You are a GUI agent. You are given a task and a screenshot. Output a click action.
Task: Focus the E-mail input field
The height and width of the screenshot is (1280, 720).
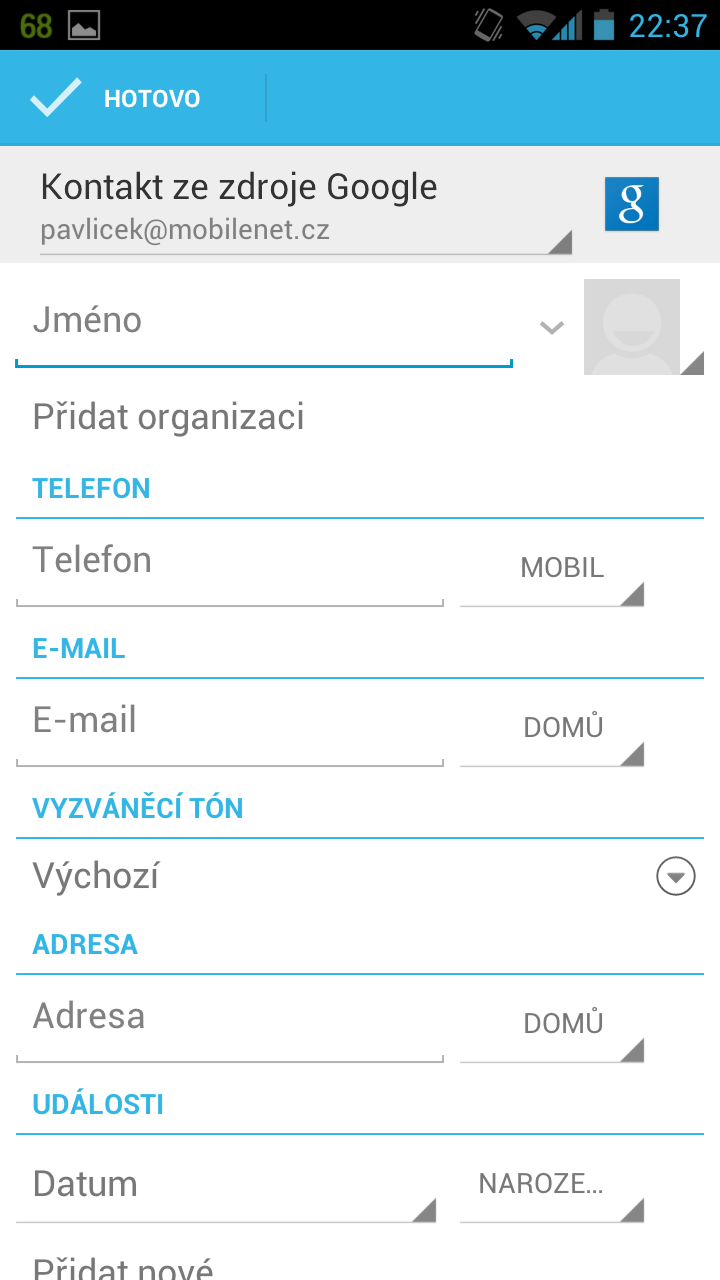[229, 721]
